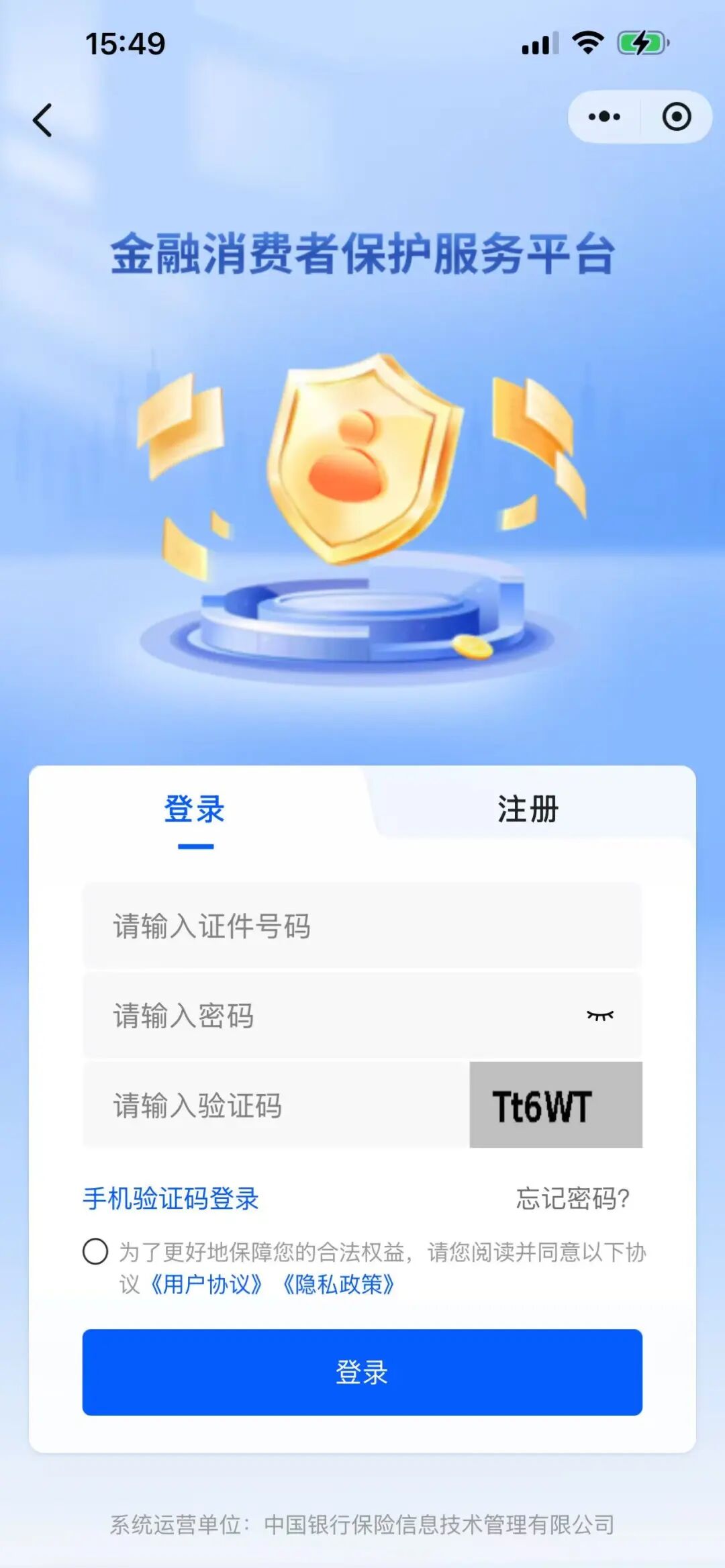Select the 登录 tab
This screenshot has height=1568, width=725.
(195, 809)
